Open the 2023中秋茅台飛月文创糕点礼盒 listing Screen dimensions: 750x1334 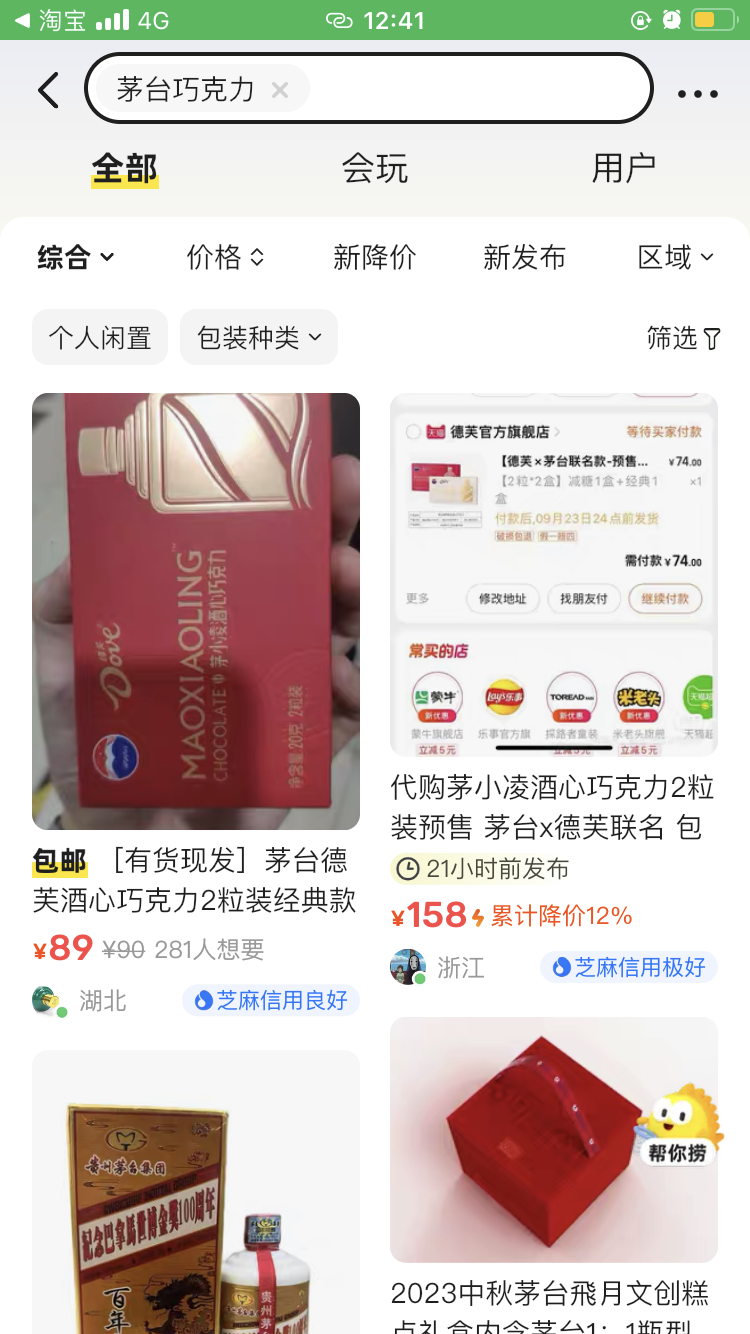[553, 1140]
